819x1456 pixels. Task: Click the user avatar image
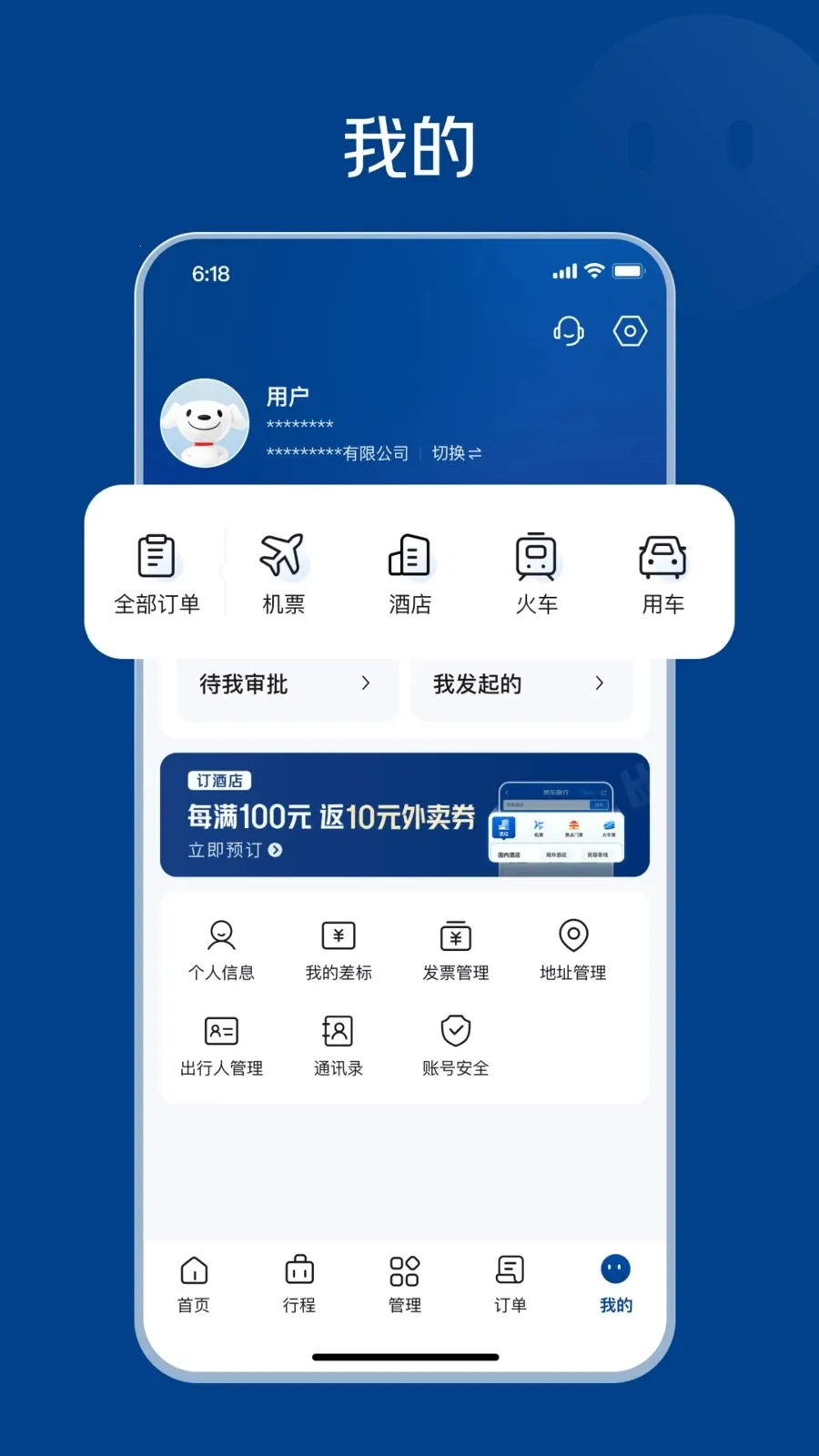204,421
